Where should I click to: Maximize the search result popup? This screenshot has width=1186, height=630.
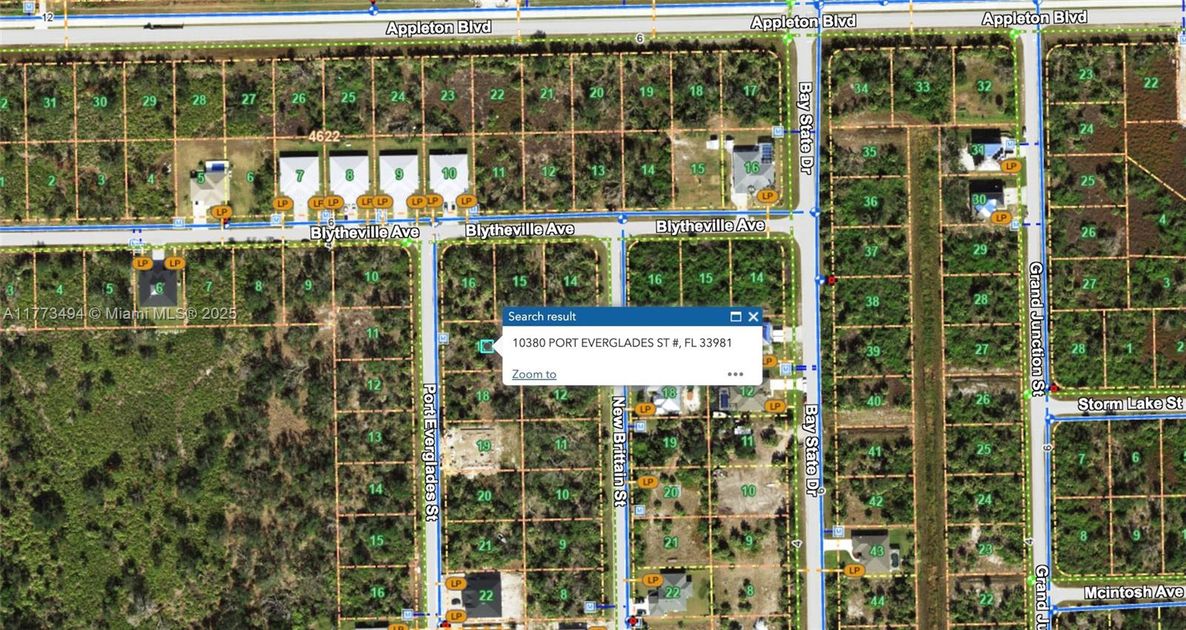[x=736, y=317]
